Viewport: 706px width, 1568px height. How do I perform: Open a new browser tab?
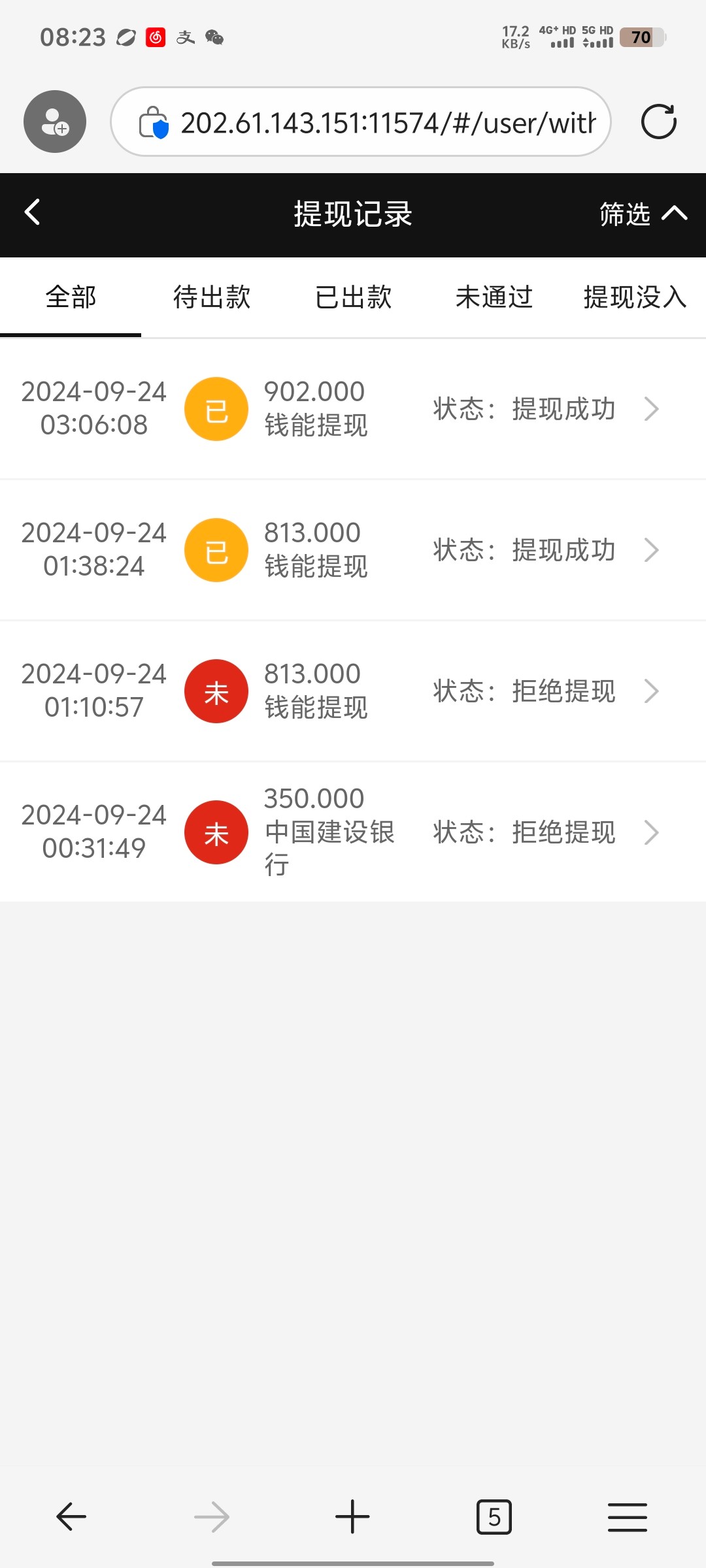point(352,1516)
